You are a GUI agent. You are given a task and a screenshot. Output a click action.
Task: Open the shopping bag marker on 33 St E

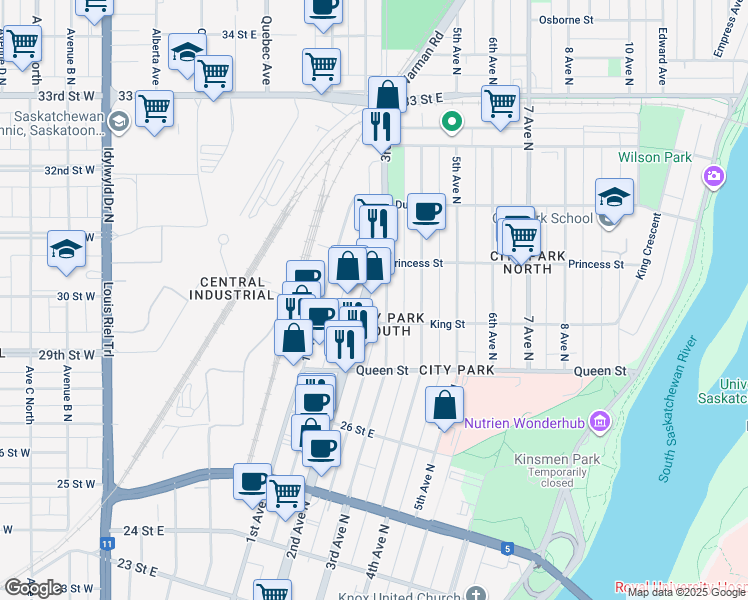click(x=387, y=93)
